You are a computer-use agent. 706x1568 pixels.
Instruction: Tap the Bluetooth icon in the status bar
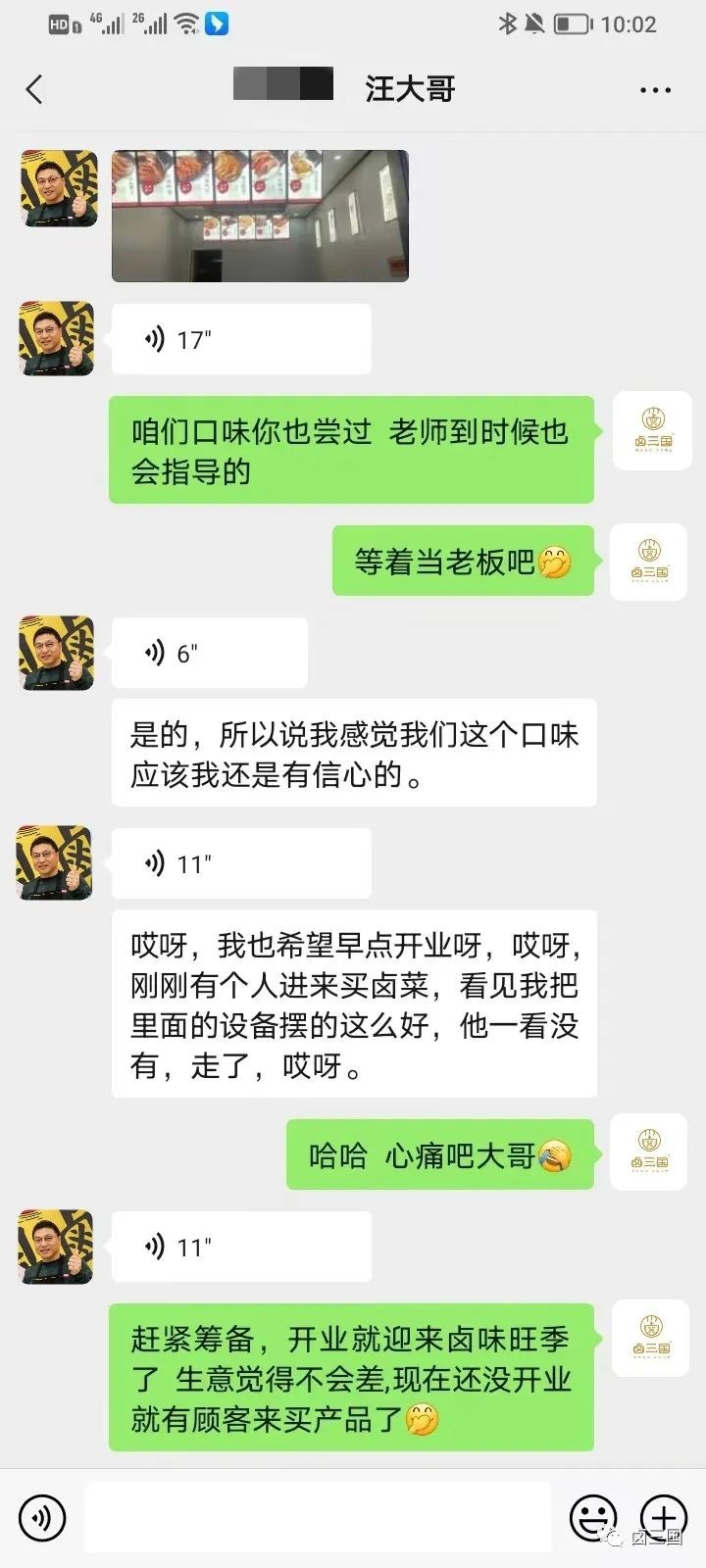click(506, 24)
